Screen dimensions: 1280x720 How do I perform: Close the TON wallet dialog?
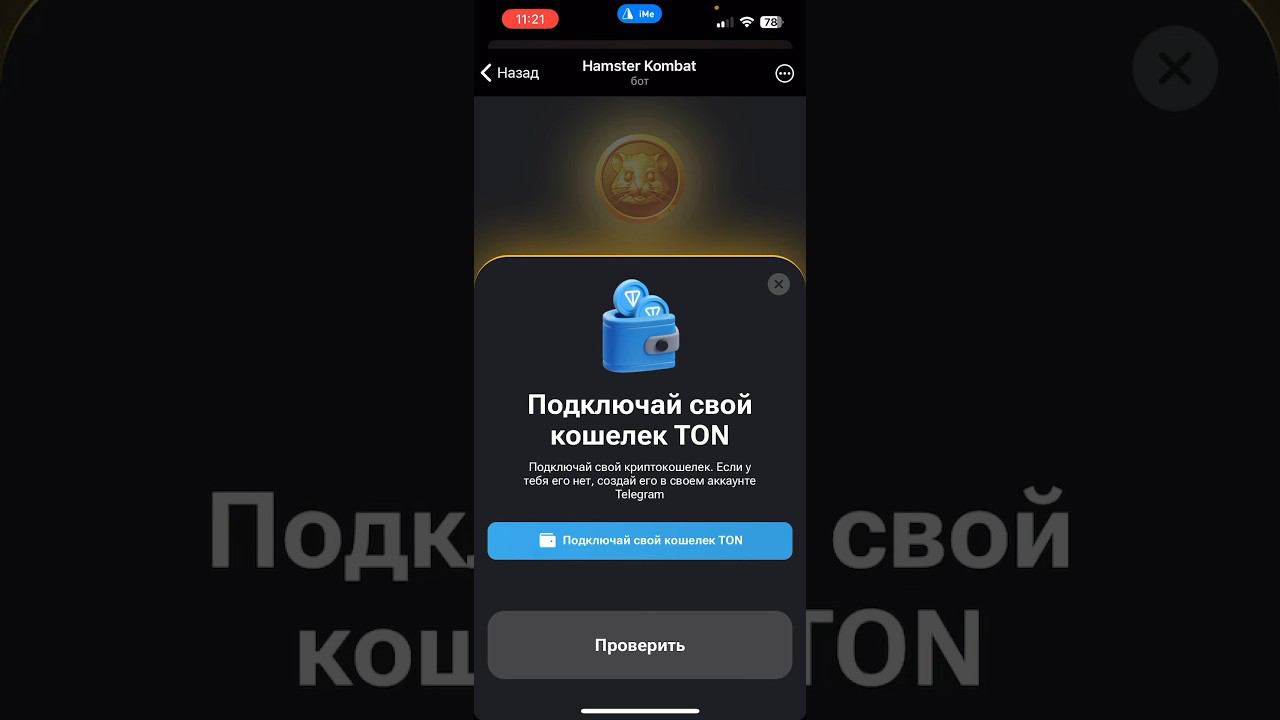click(x=778, y=284)
